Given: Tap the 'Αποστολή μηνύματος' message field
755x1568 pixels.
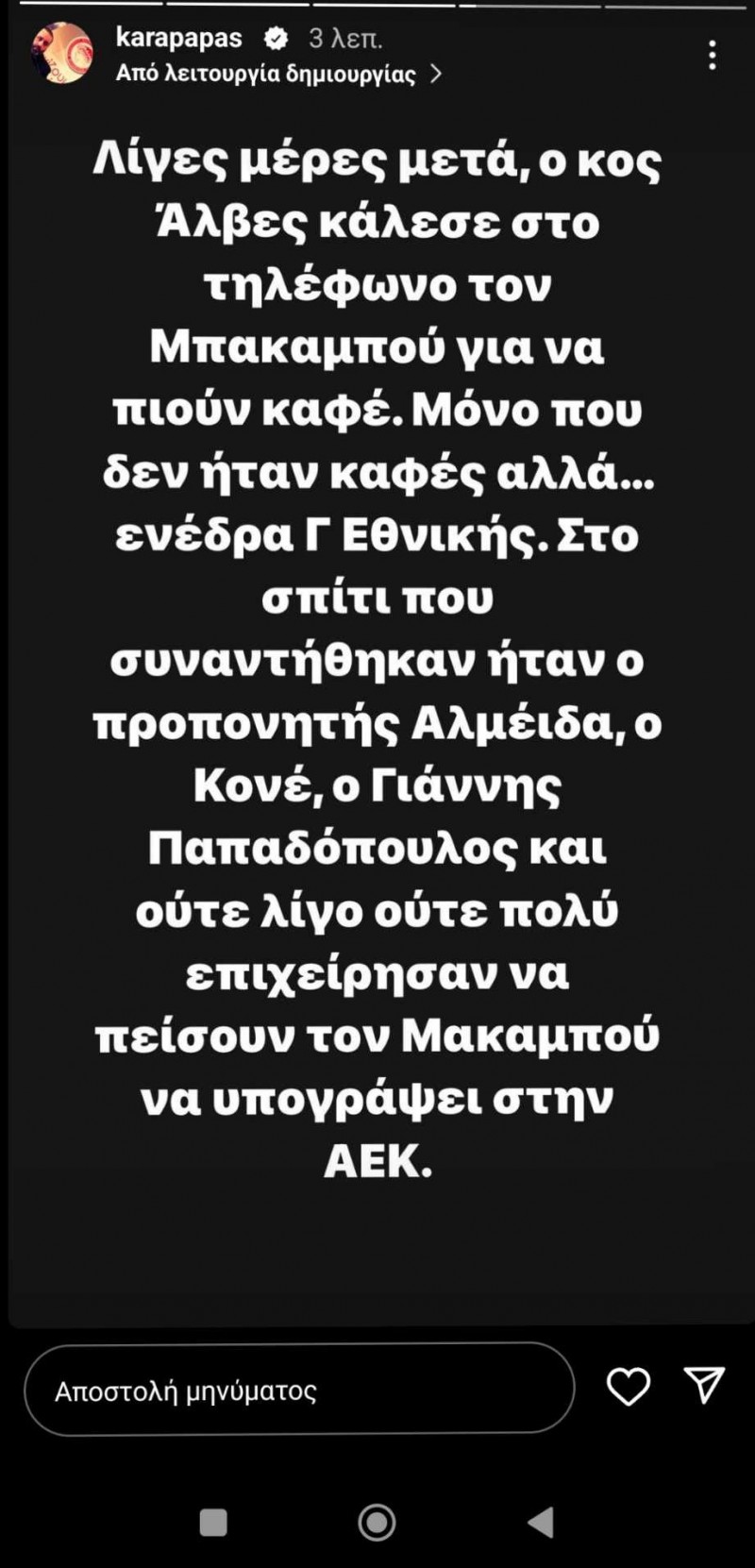Looking at the screenshot, I should click(x=298, y=1390).
